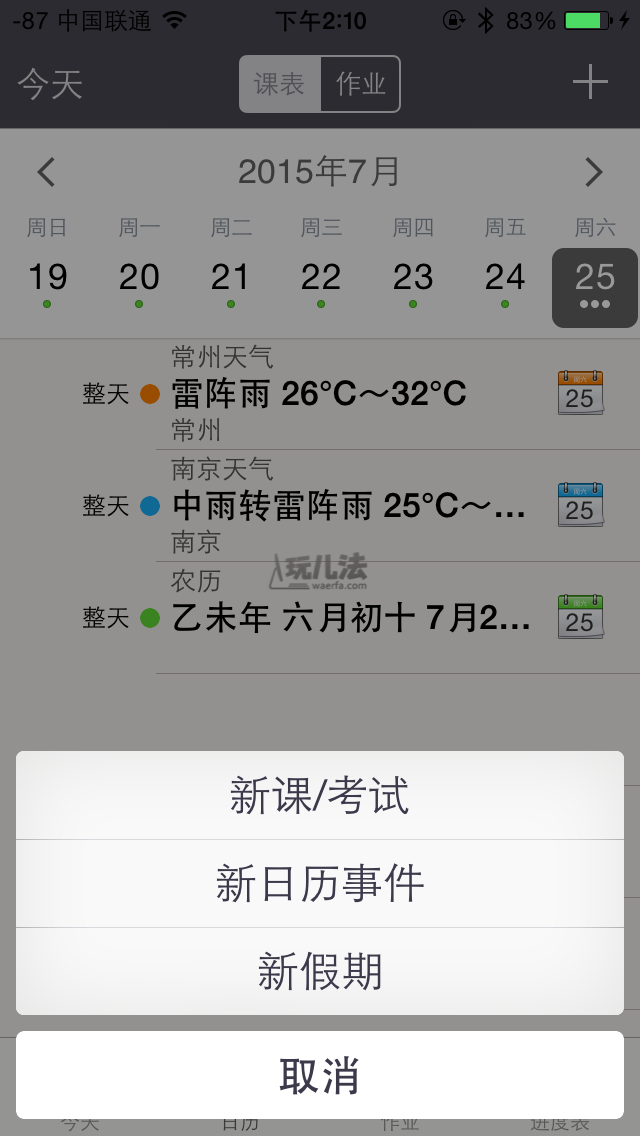640x1136 pixels.
Task: Choose 新课/考试 from the action sheet
Action: (x=320, y=795)
